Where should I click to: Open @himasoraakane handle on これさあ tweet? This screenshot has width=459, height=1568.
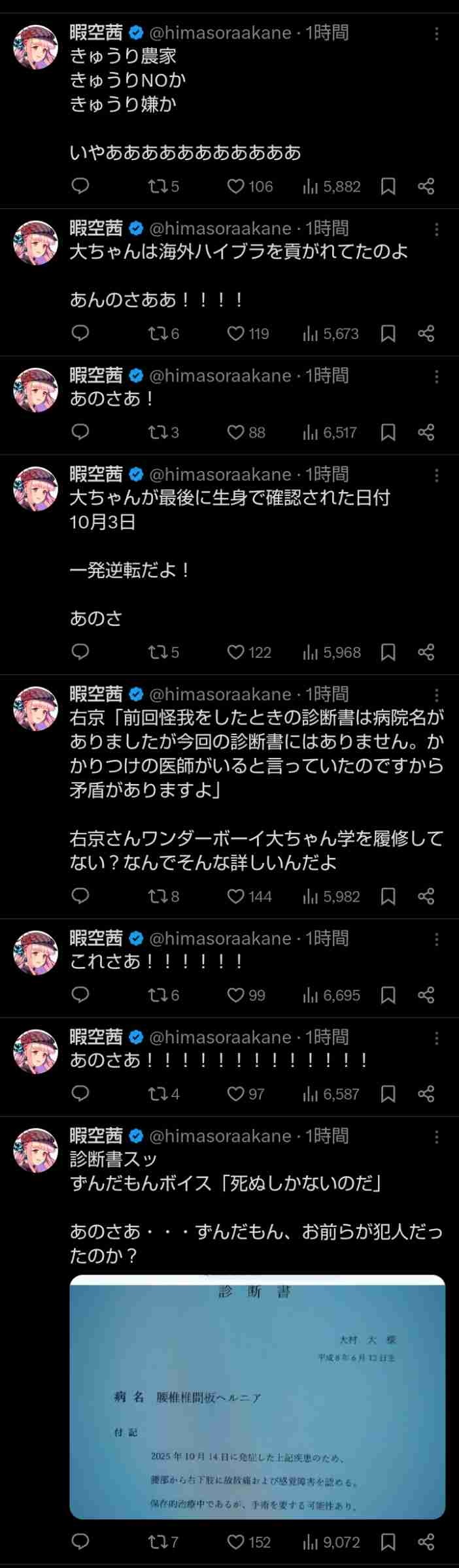[x=220, y=939]
